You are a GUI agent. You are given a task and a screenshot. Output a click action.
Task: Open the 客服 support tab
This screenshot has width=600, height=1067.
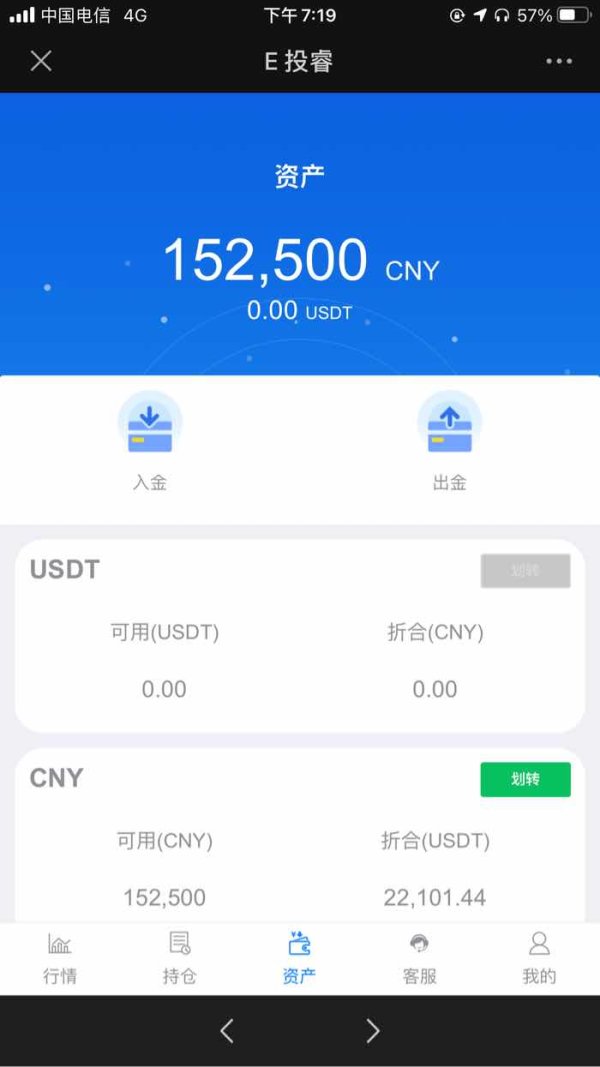(x=419, y=958)
